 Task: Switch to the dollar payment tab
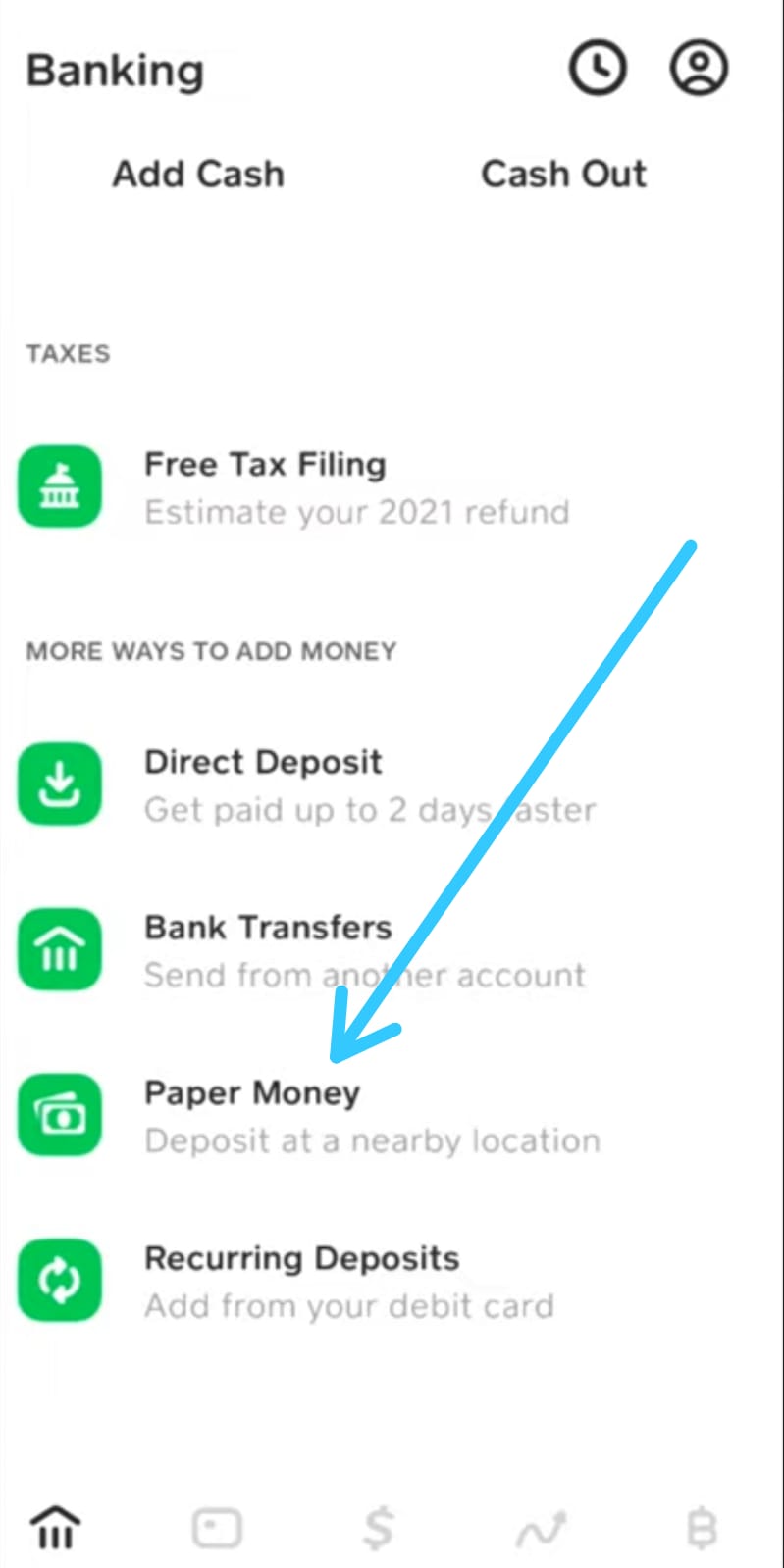379,1528
